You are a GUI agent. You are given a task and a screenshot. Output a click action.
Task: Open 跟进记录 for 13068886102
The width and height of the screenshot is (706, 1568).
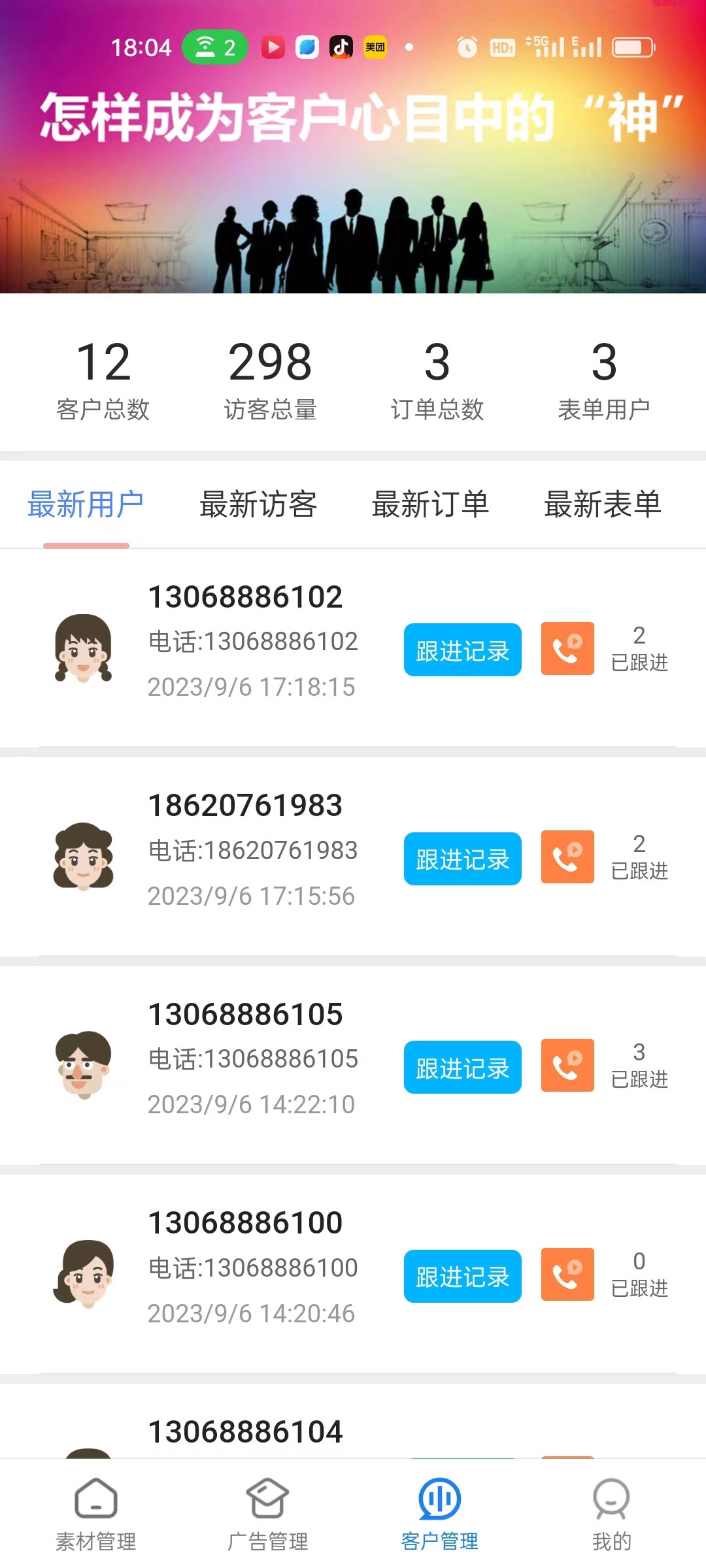tap(462, 650)
